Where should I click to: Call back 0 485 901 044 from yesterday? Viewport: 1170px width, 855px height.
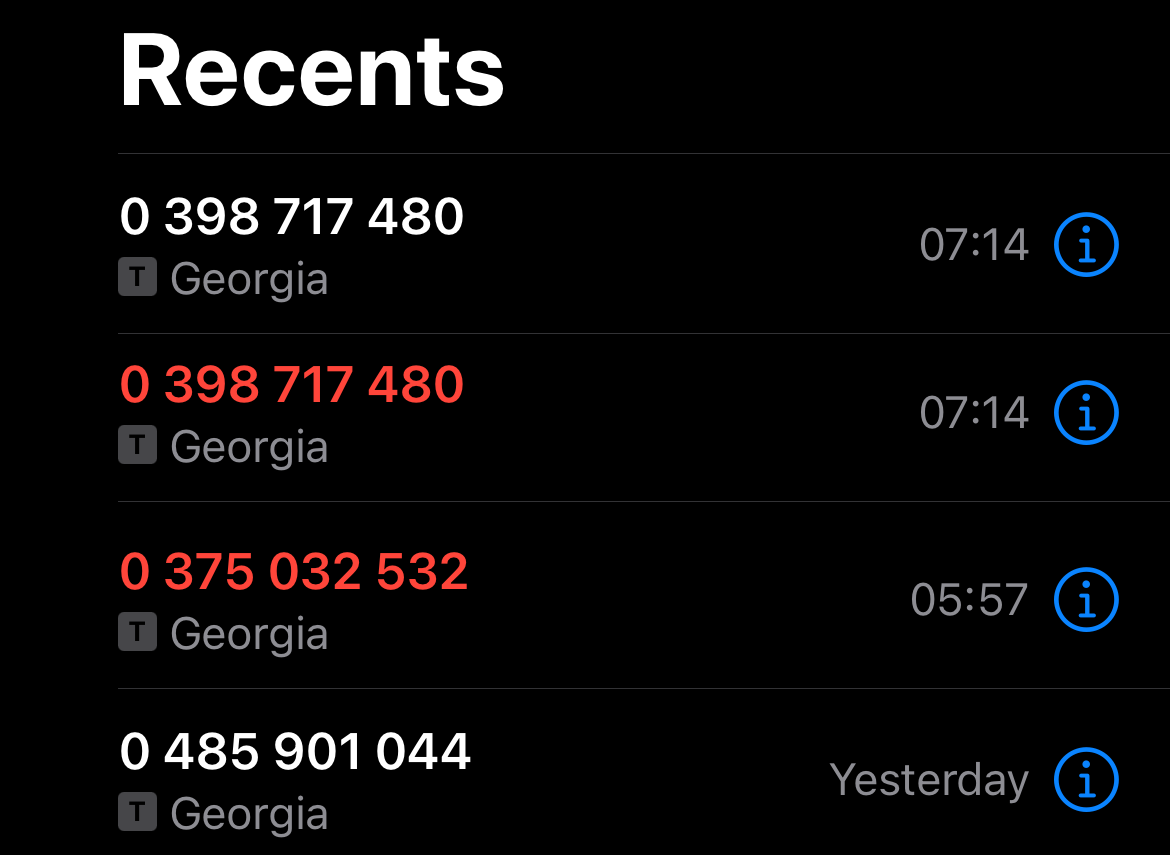[x=295, y=753]
